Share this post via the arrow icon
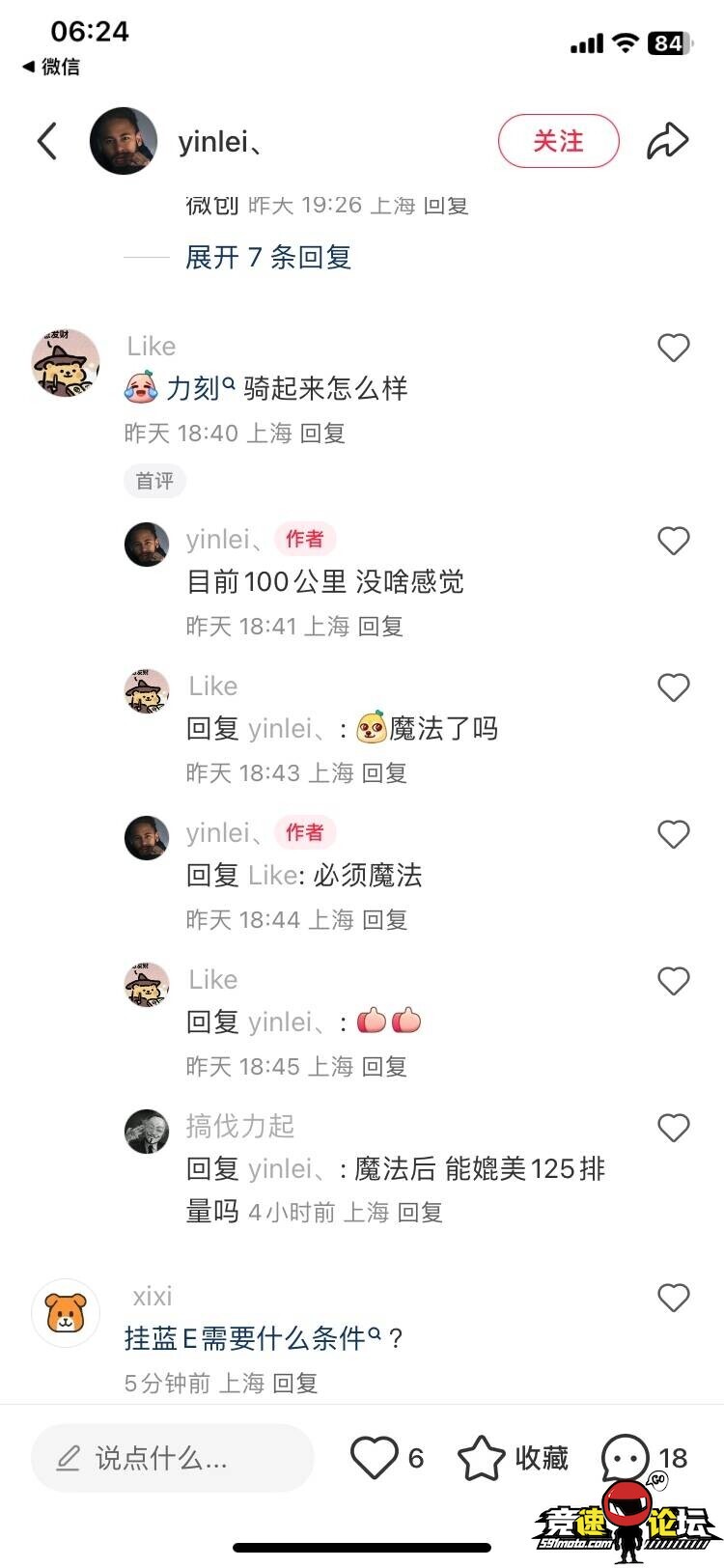724x1568 pixels. [667, 141]
